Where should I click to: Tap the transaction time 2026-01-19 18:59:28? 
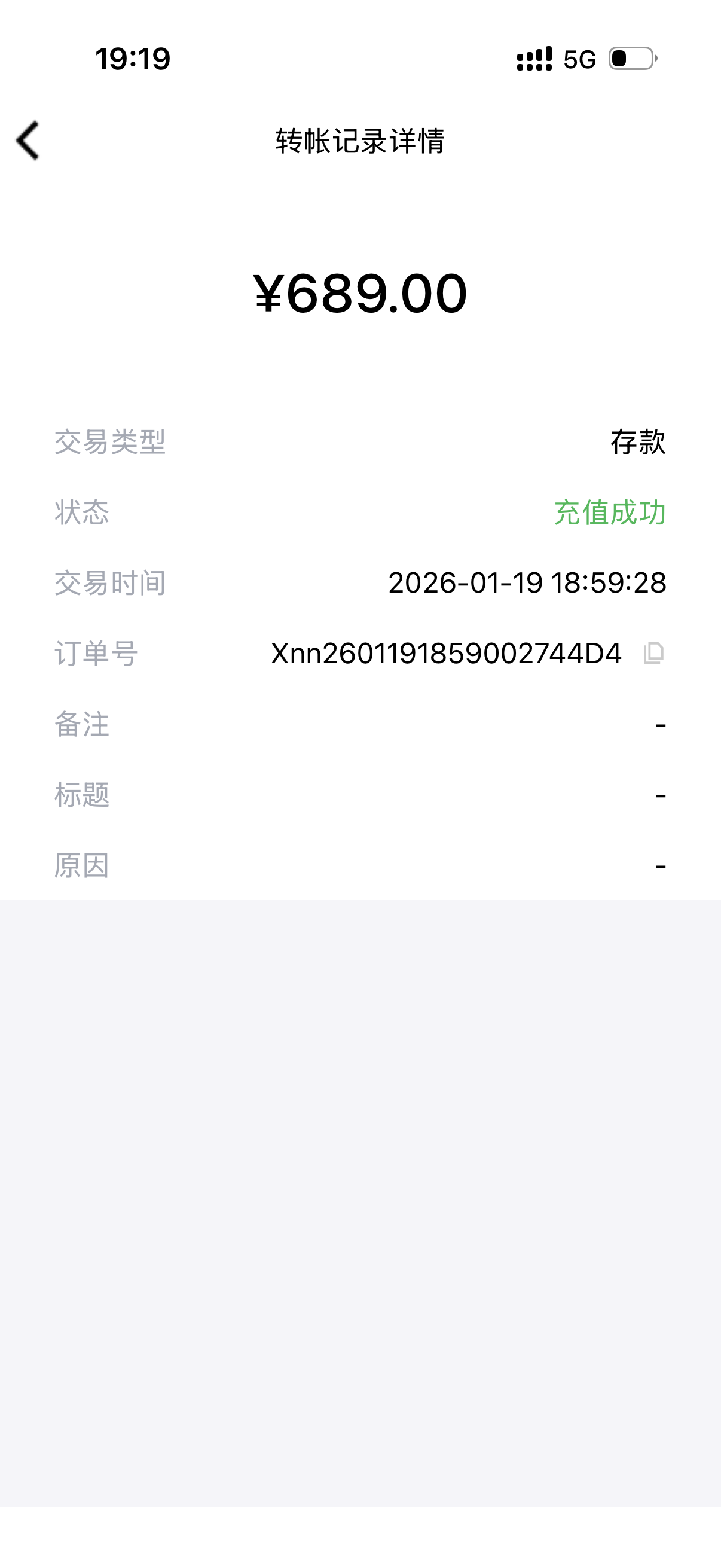tap(528, 584)
